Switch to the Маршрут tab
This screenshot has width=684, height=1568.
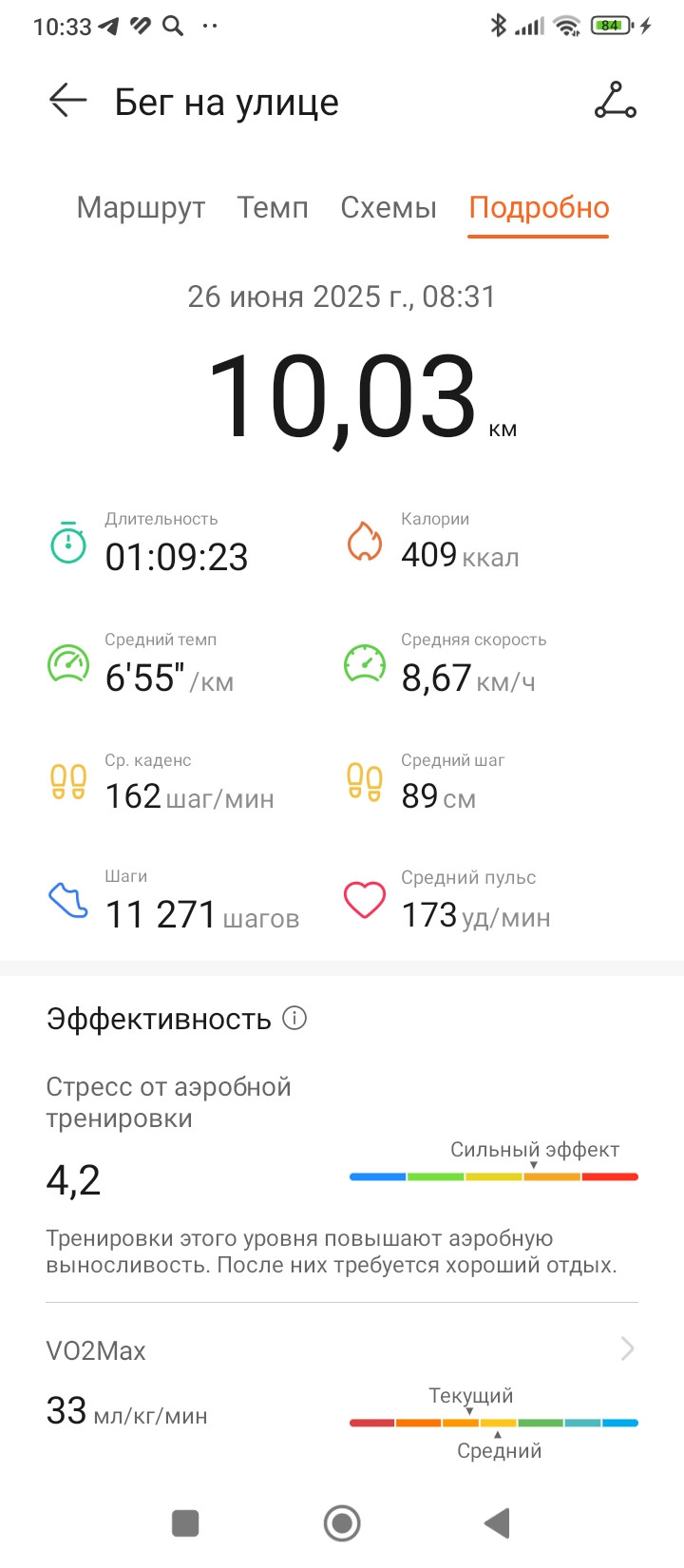pyautogui.click(x=141, y=207)
